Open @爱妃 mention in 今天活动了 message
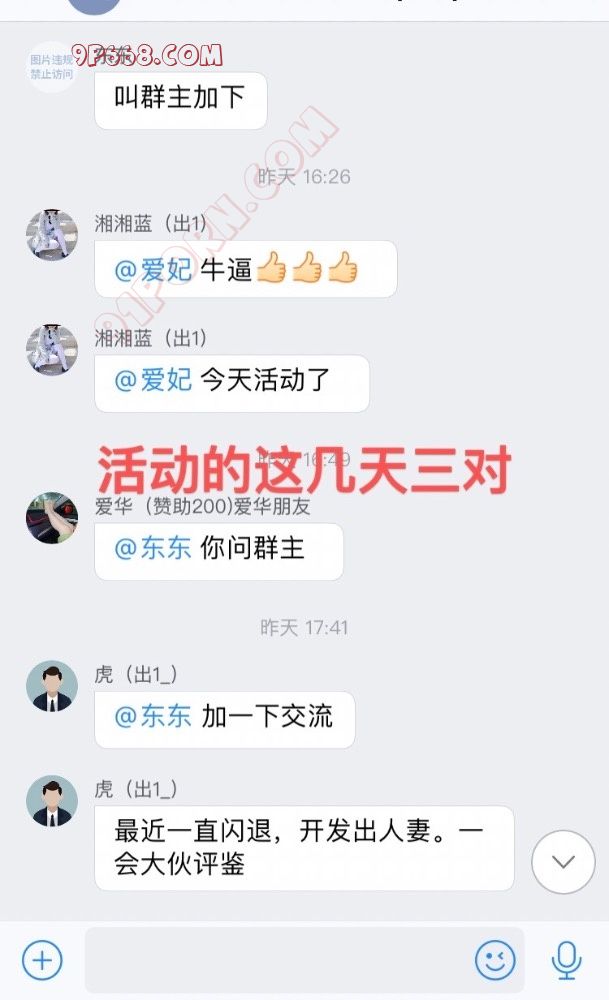This screenshot has height=1000, width=609. pyautogui.click(x=153, y=381)
